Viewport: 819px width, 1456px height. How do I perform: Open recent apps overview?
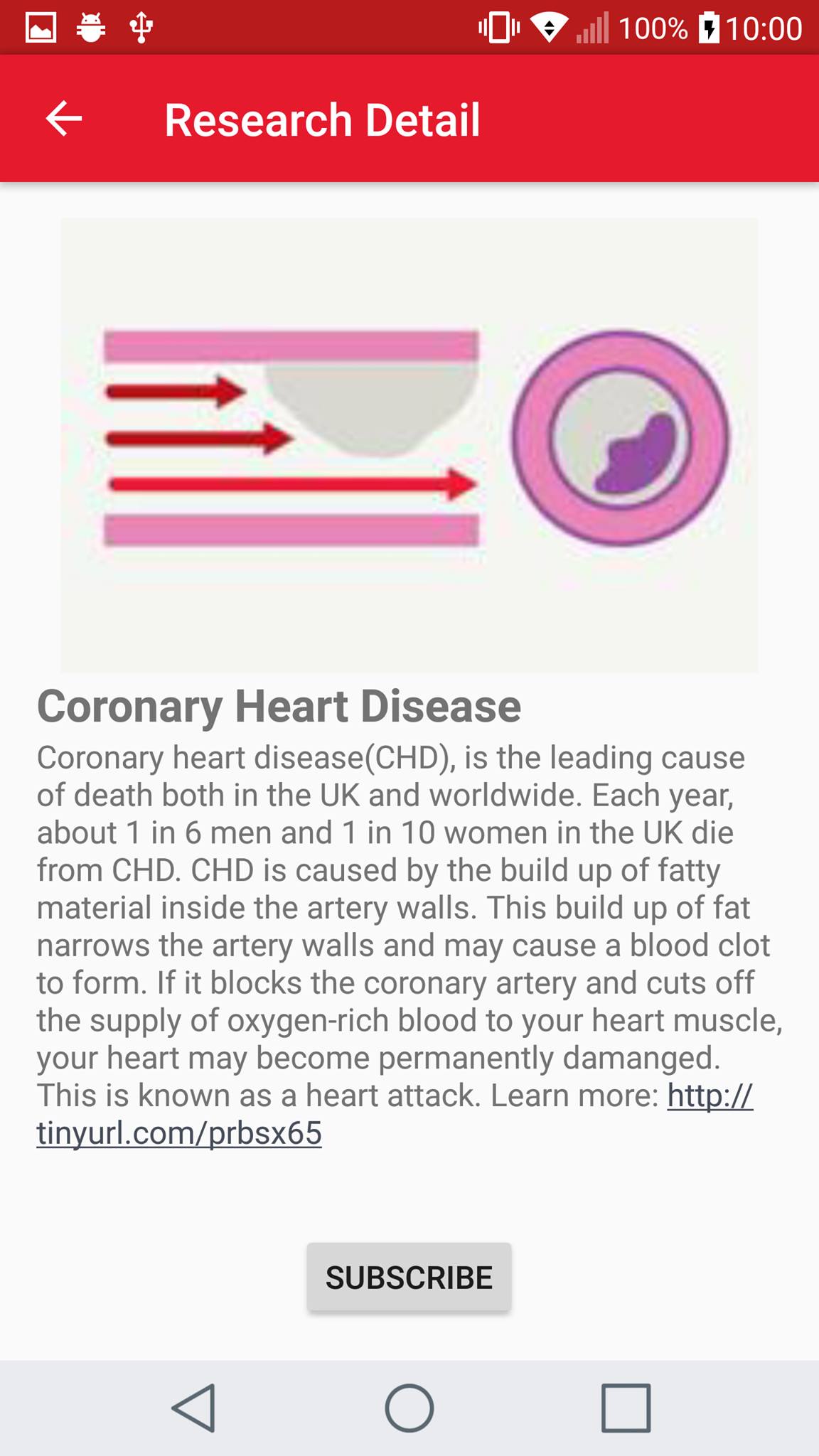pyautogui.click(x=626, y=1408)
